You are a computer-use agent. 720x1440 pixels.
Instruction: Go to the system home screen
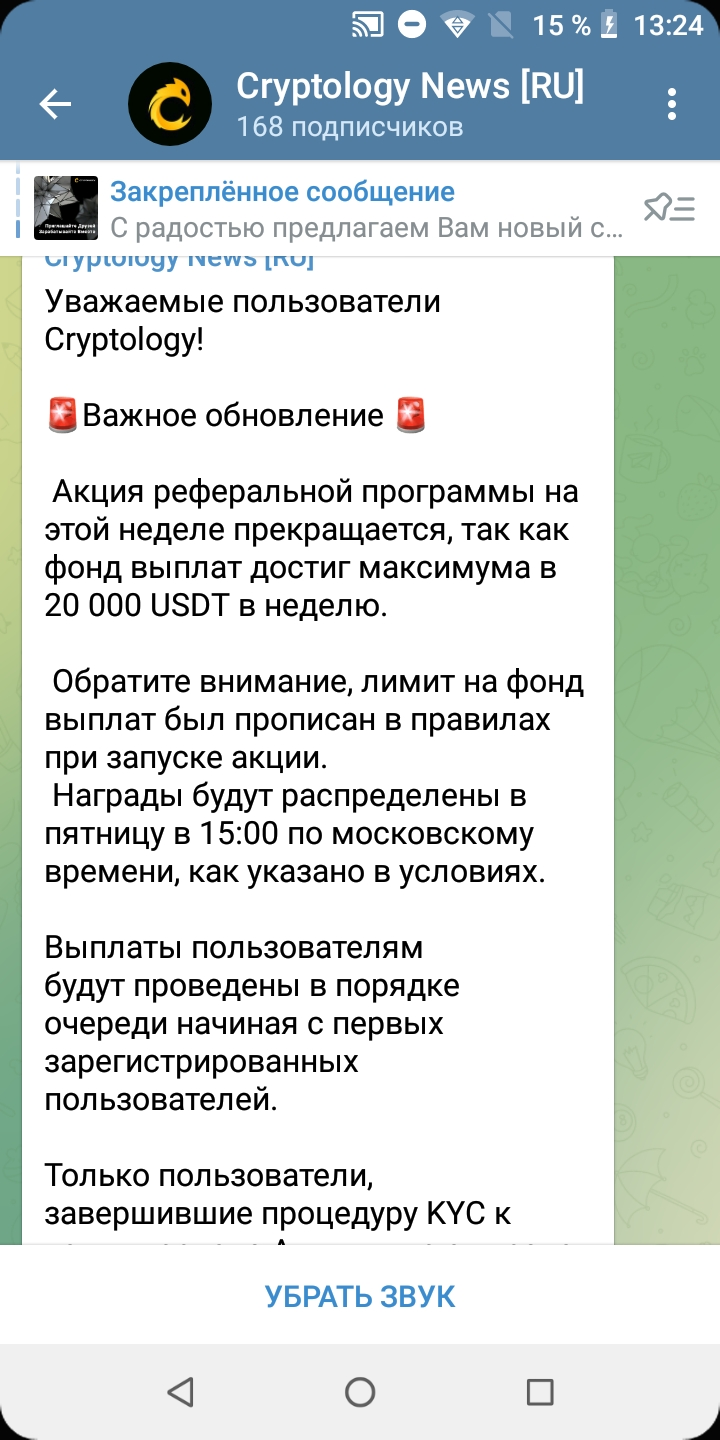point(360,1392)
